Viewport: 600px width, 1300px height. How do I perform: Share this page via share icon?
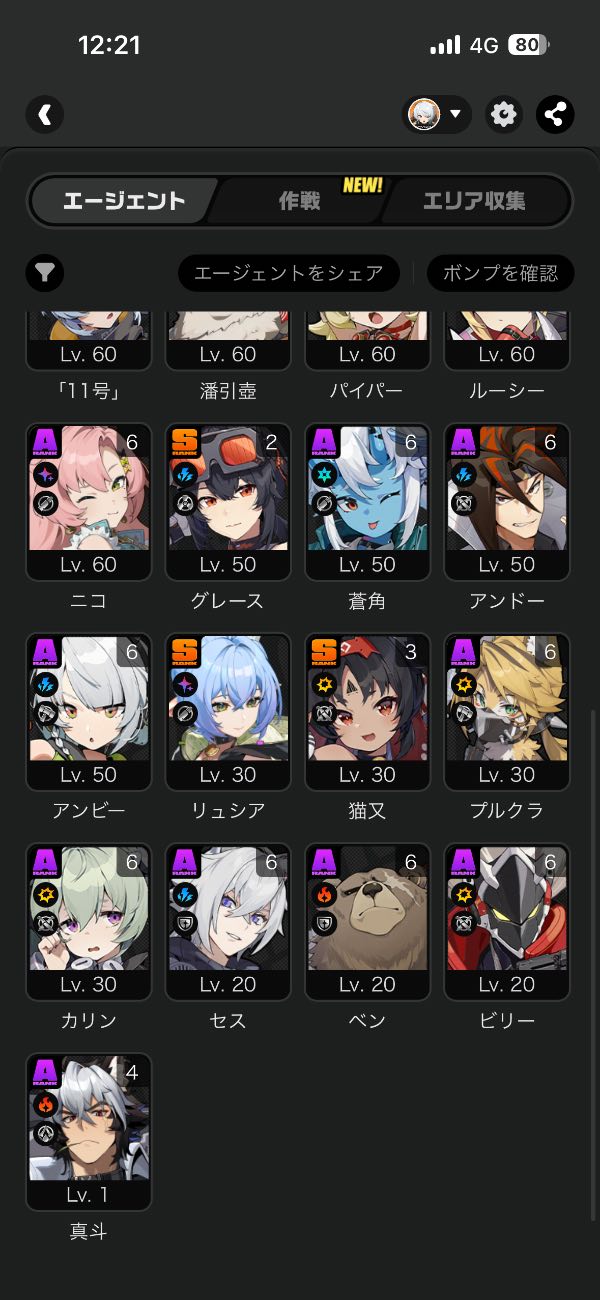click(x=555, y=114)
